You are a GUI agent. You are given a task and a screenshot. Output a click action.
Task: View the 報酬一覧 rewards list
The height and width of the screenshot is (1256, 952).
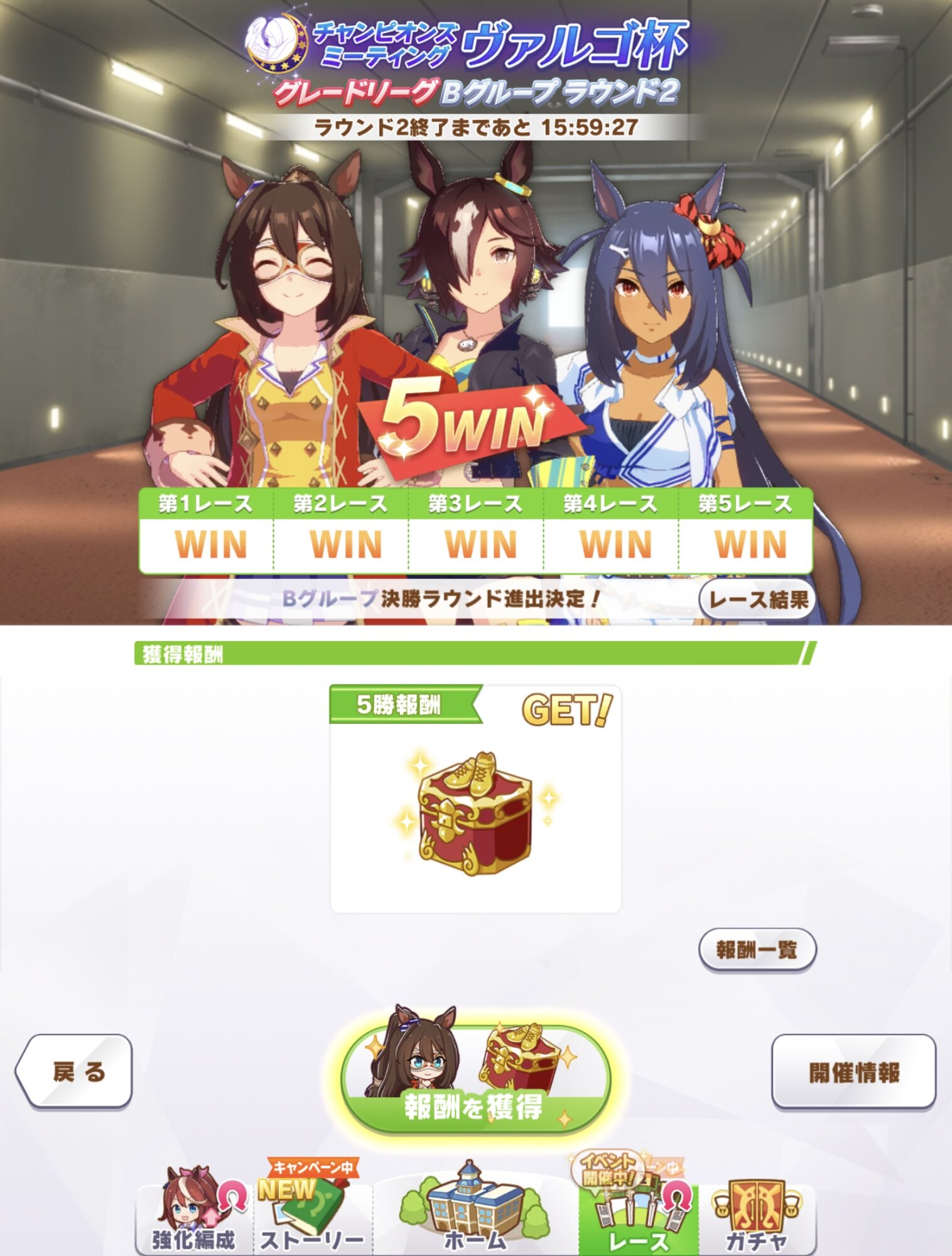click(757, 949)
